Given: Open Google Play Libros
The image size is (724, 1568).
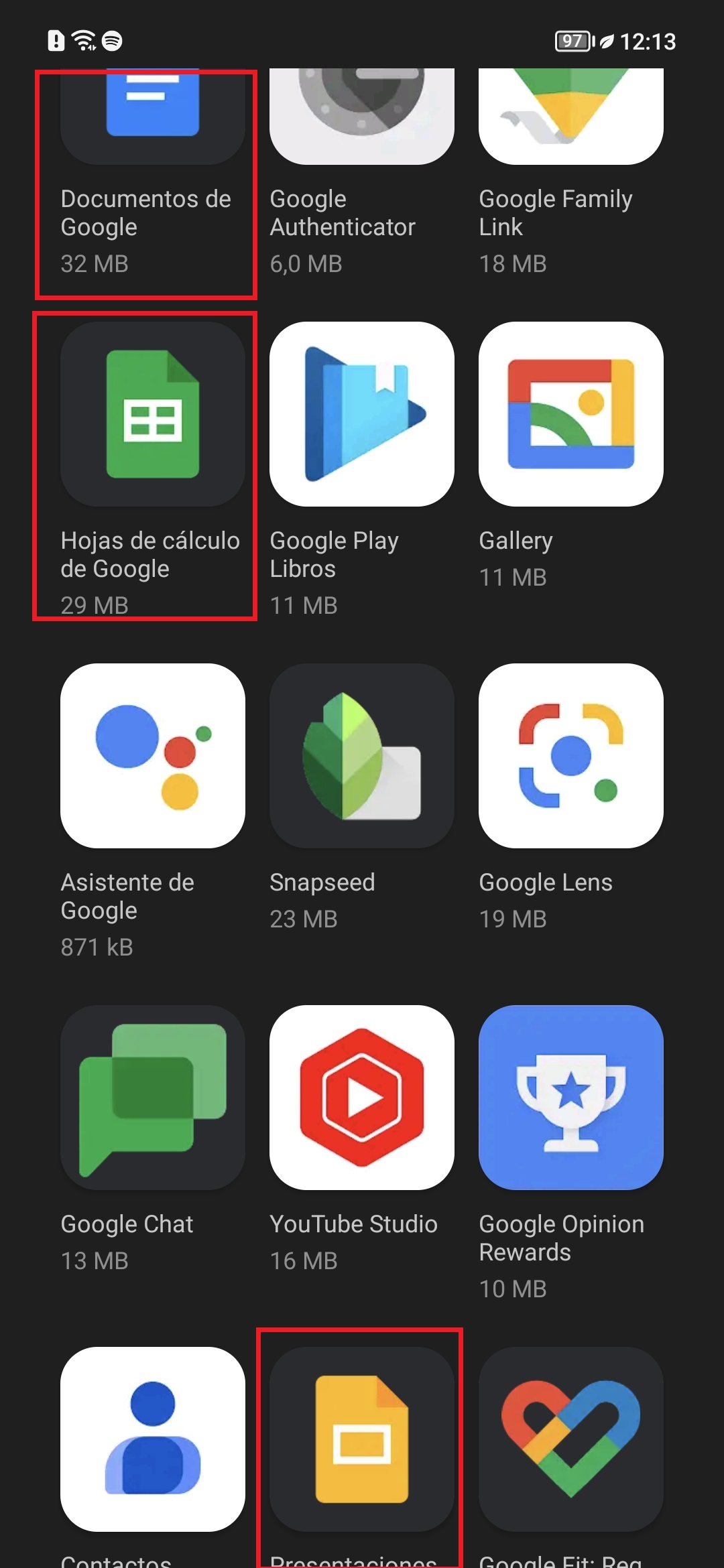Looking at the screenshot, I should coord(362,414).
